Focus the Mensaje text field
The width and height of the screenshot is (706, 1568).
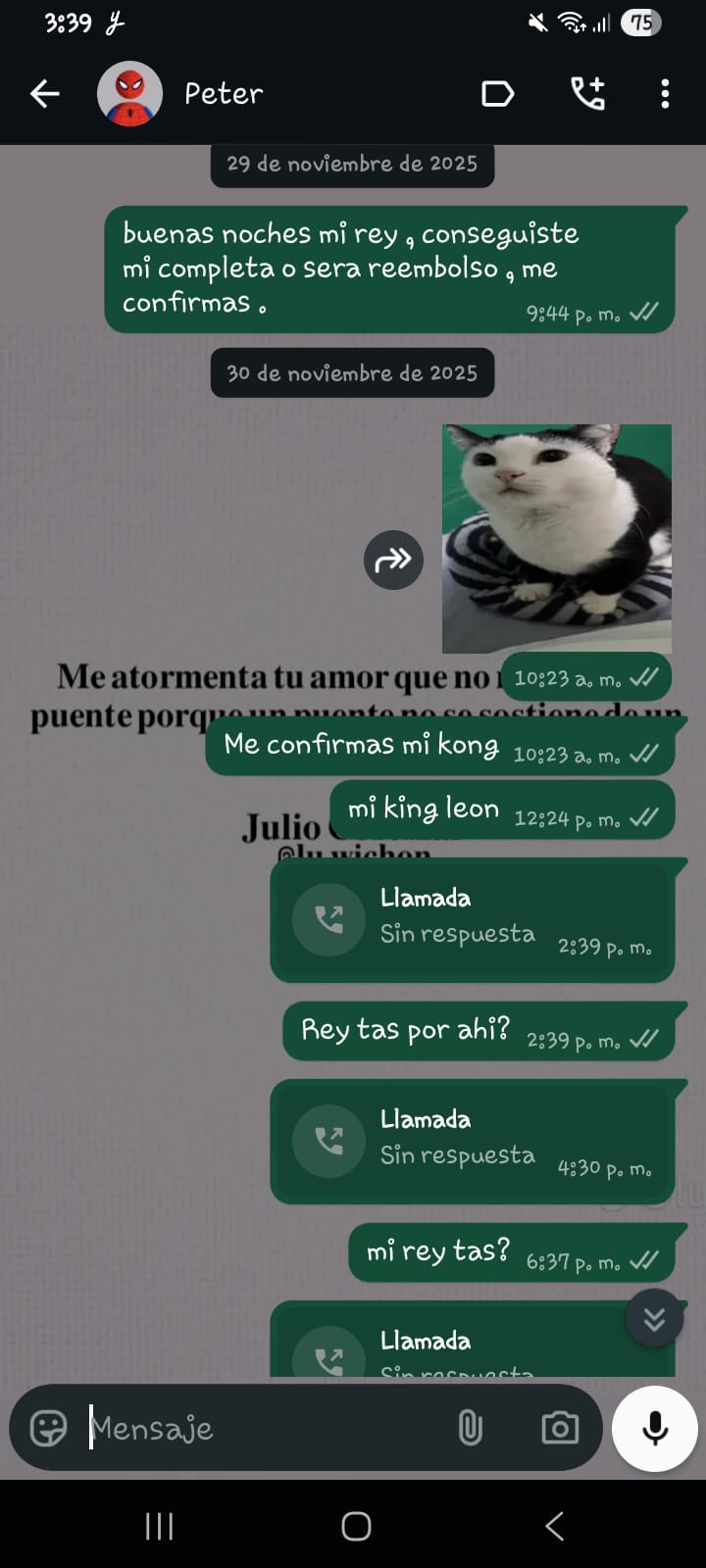pos(265,1428)
